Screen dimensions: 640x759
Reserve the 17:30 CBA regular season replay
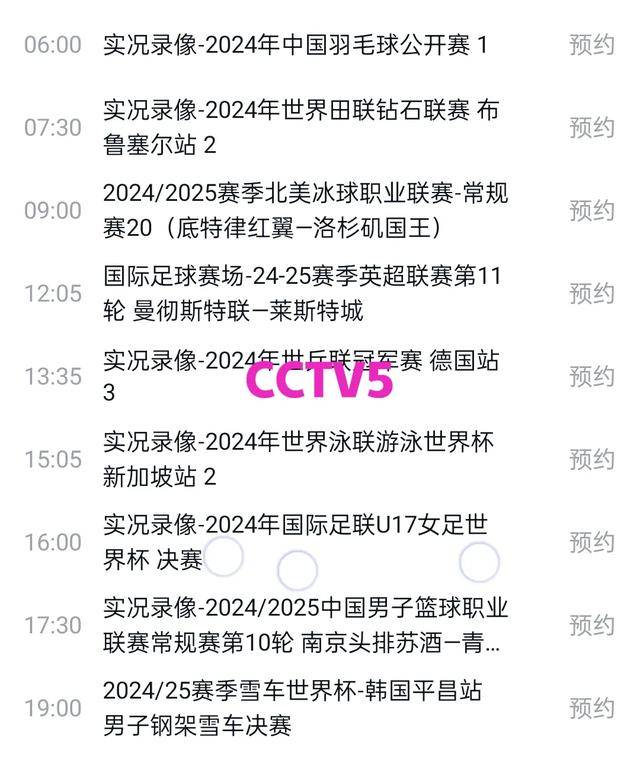click(x=591, y=625)
